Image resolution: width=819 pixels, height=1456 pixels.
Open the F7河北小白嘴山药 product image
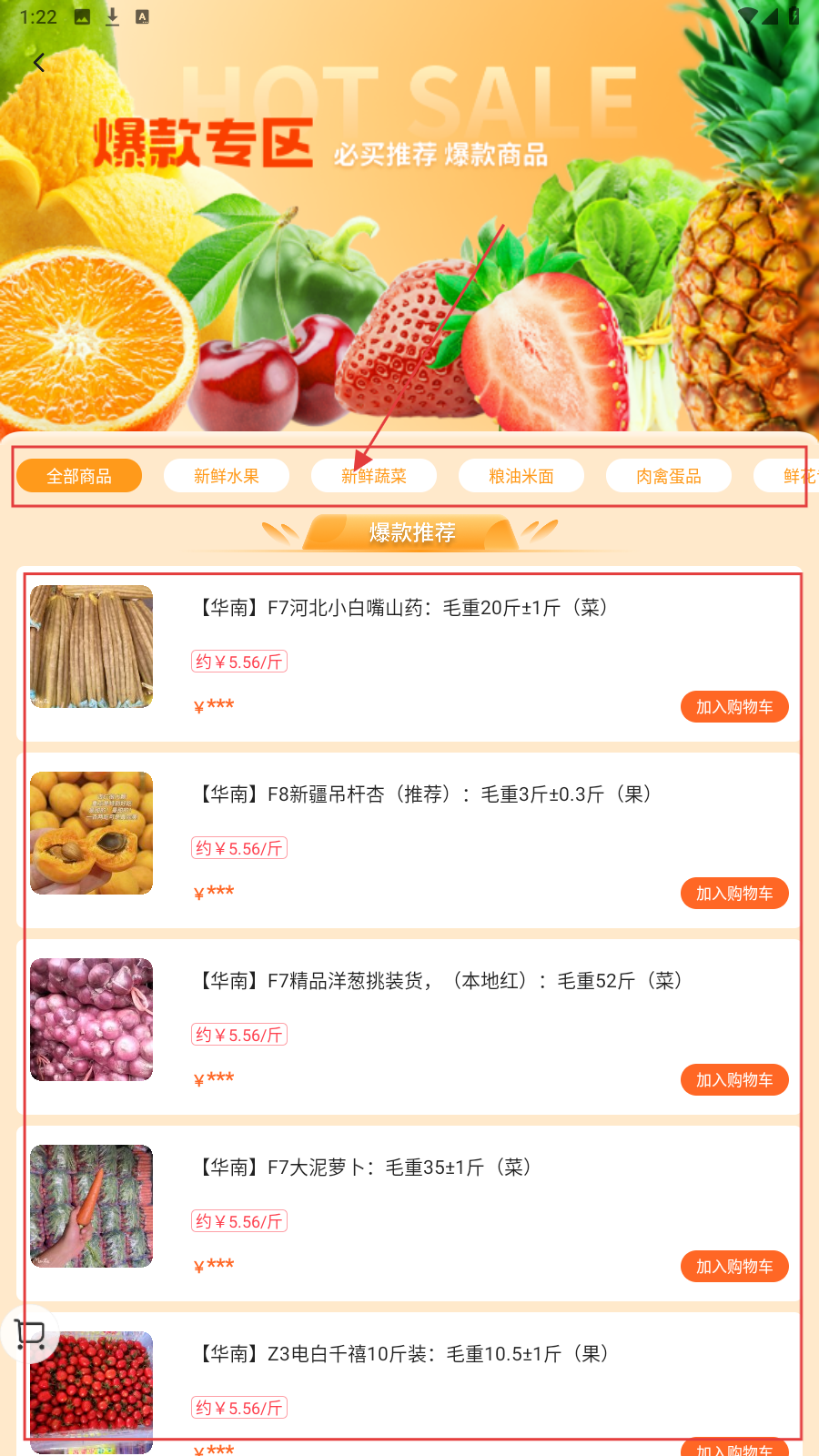click(92, 647)
